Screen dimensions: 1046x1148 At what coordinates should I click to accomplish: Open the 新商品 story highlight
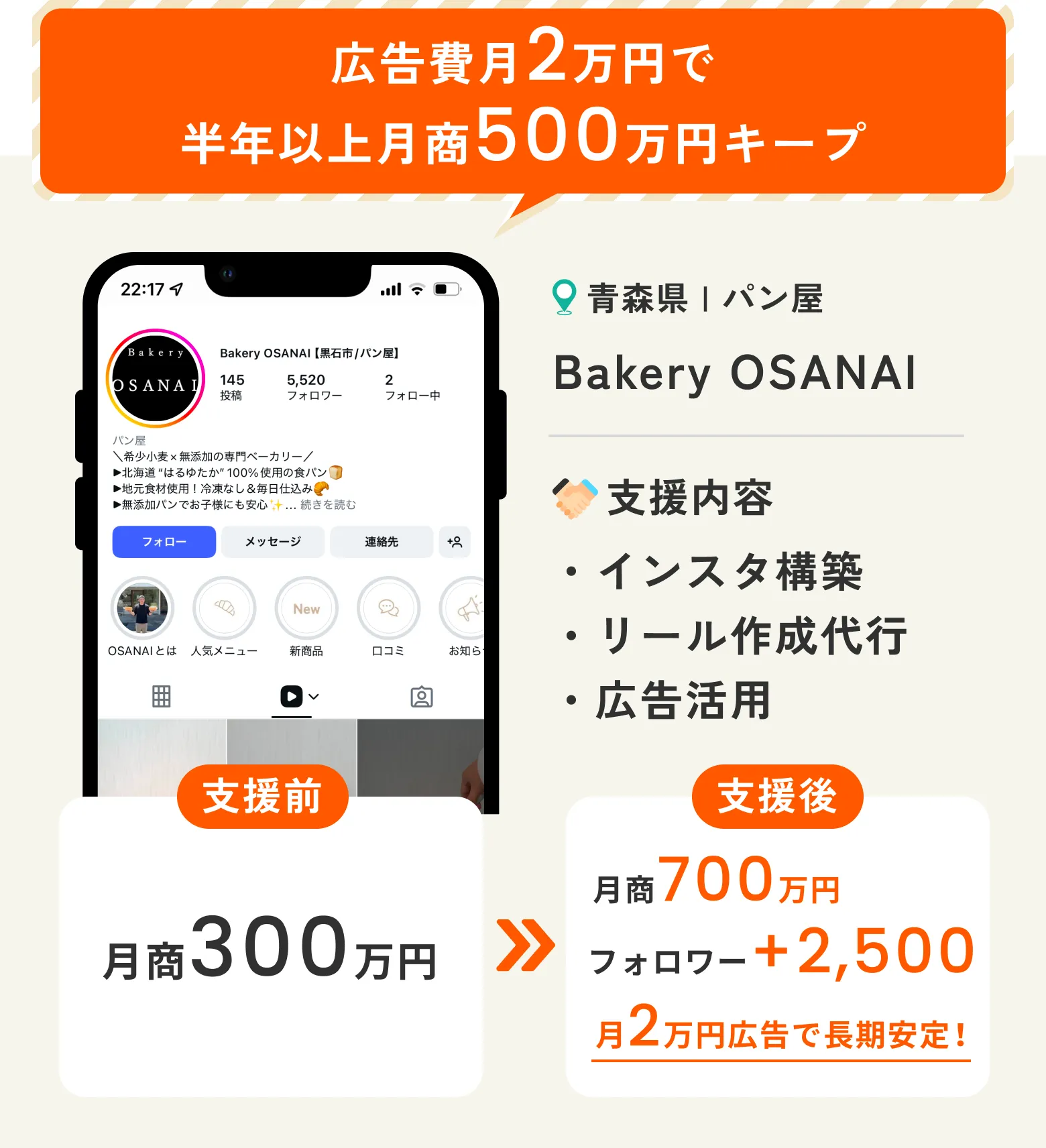coord(306,608)
